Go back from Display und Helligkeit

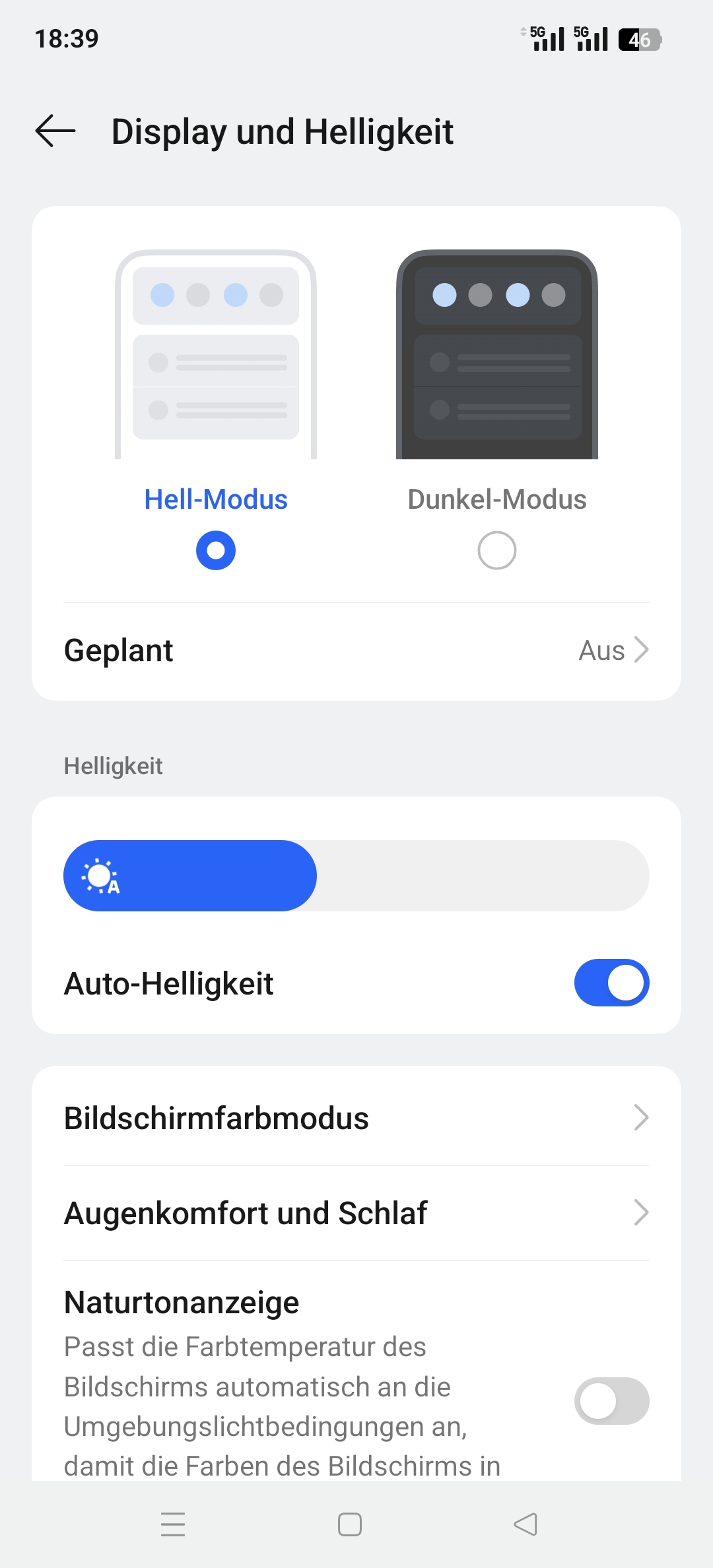point(55,131)
